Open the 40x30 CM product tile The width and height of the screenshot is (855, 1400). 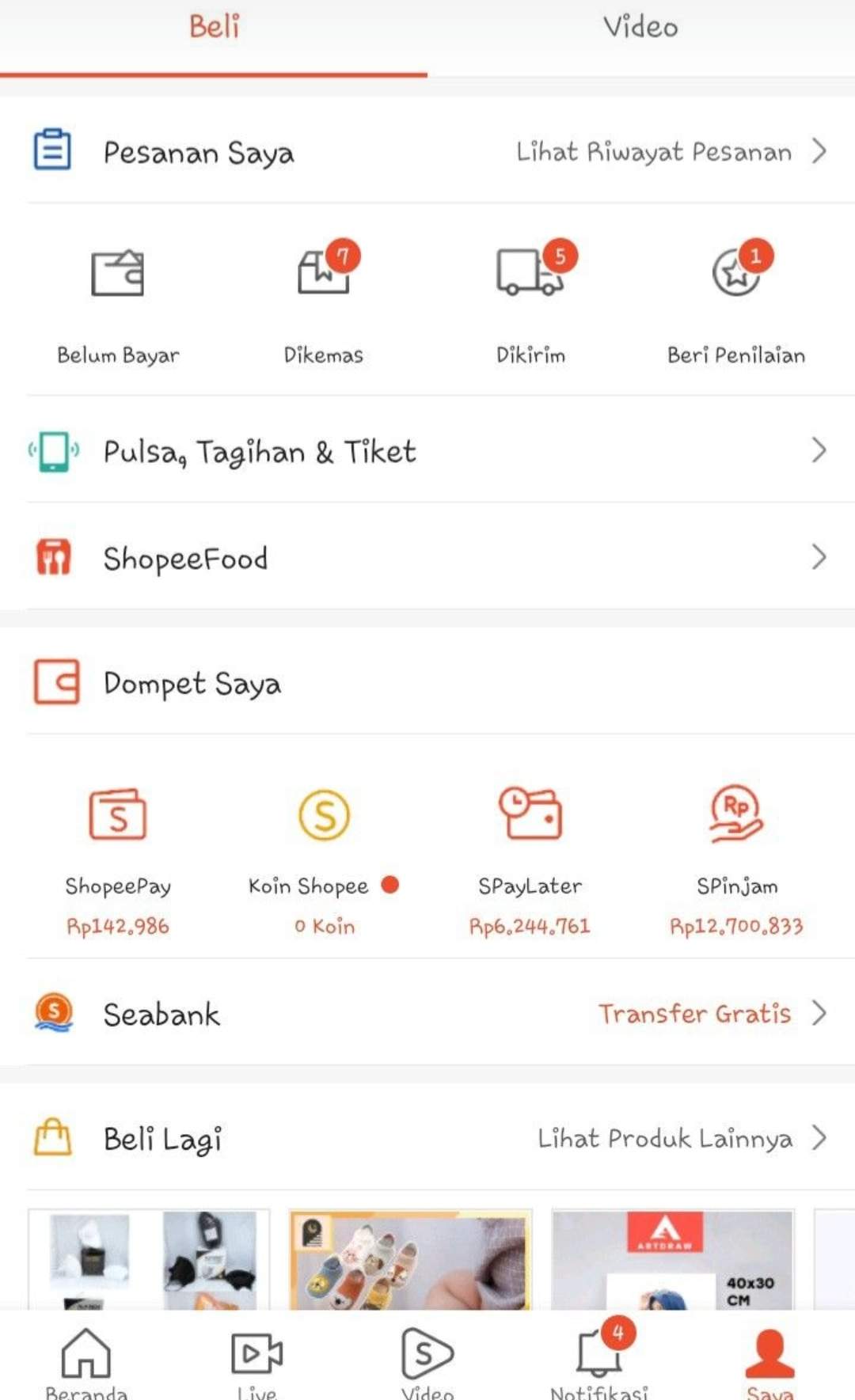[x=673, y=1258]
